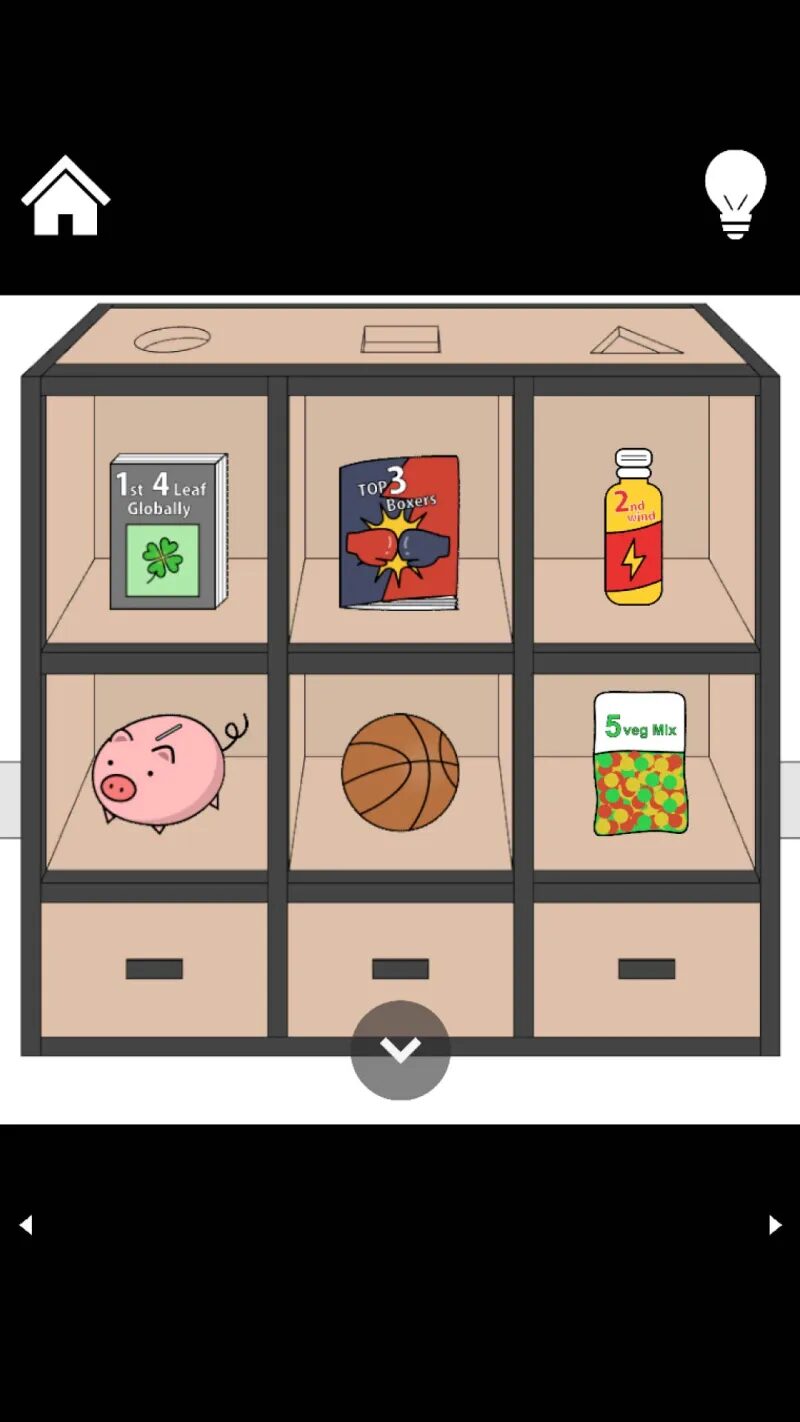Inspect the triangle-shaped slot on top
This screenshot has width=800, height=1422.
tap(636, 341)
